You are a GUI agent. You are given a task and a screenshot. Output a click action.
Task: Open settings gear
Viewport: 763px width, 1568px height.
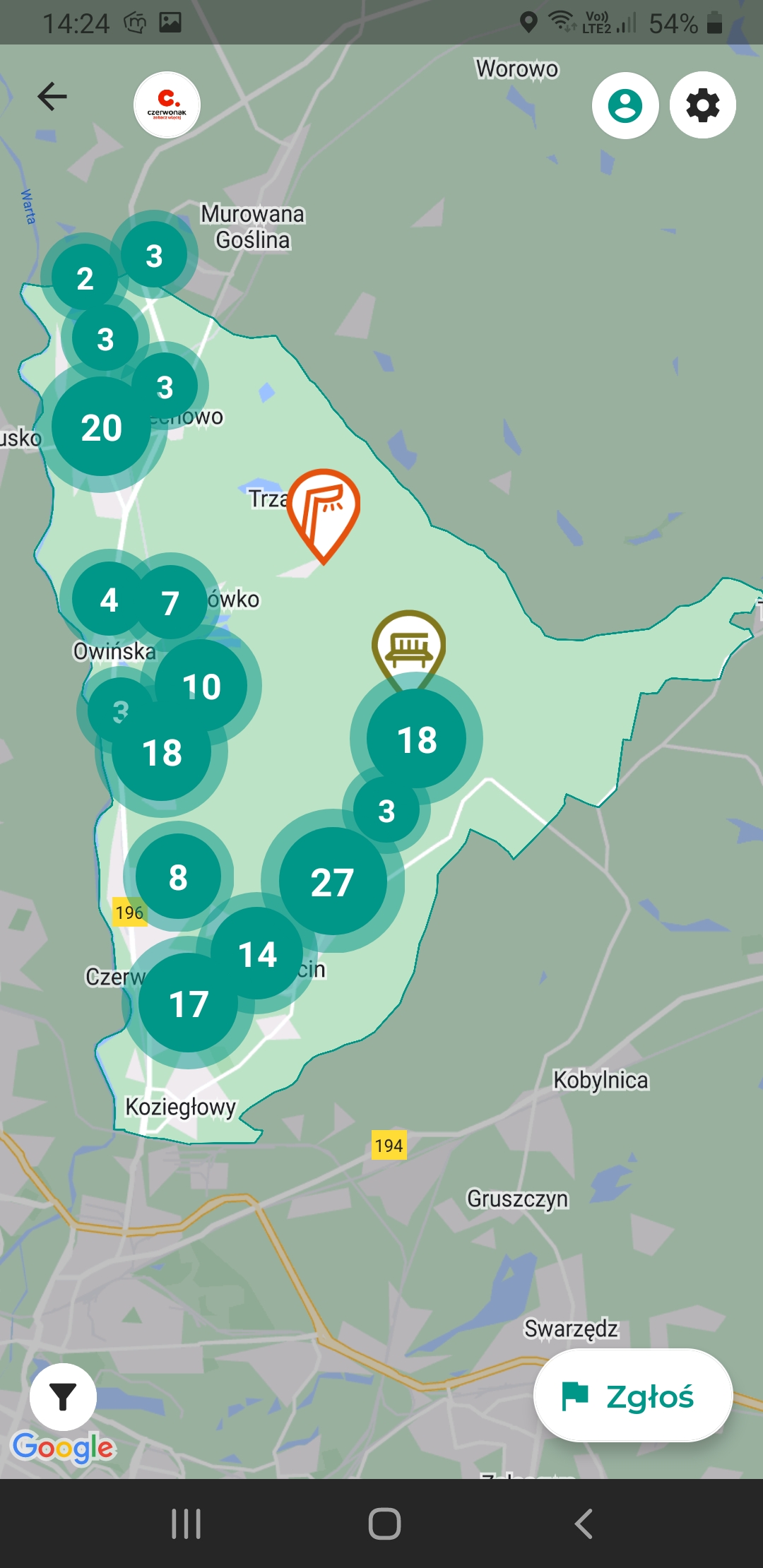point(703,105)
